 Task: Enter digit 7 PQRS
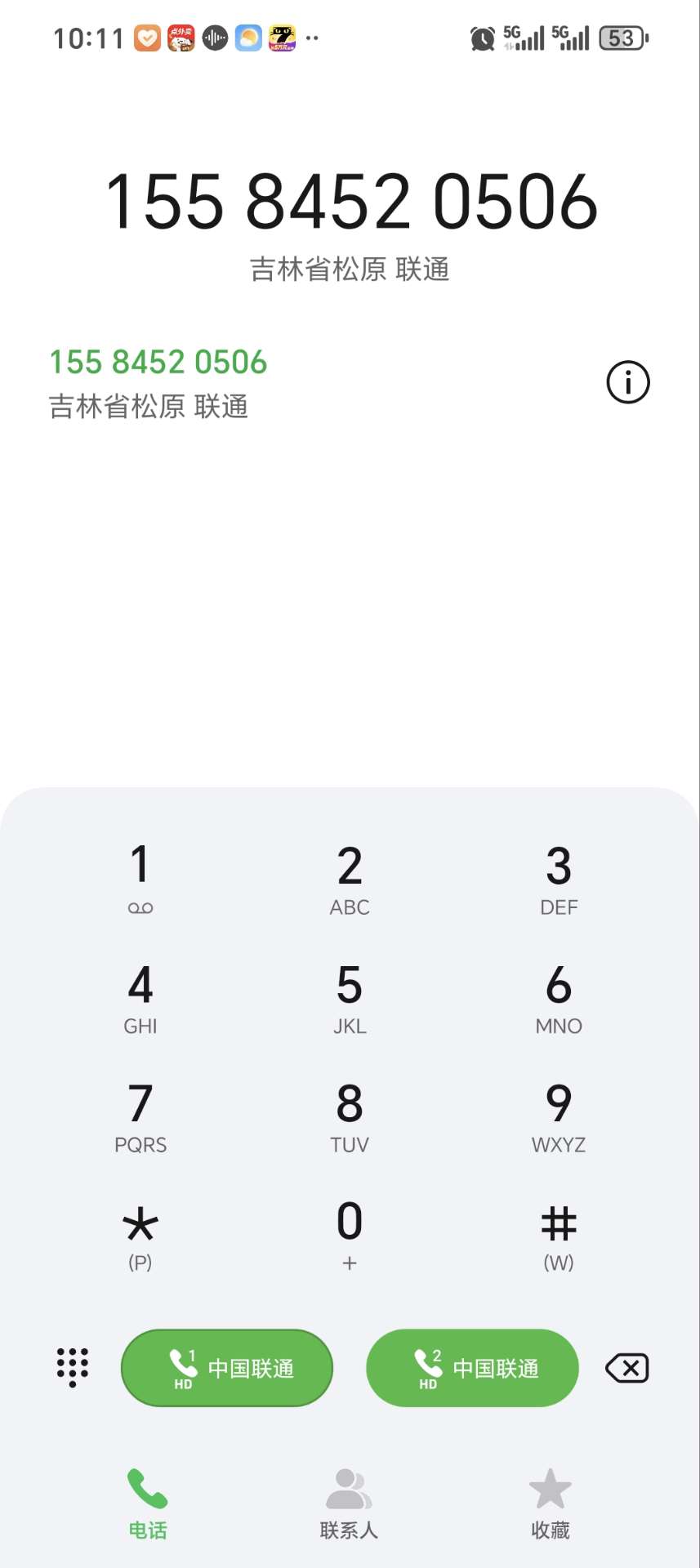coord(140,1117)
